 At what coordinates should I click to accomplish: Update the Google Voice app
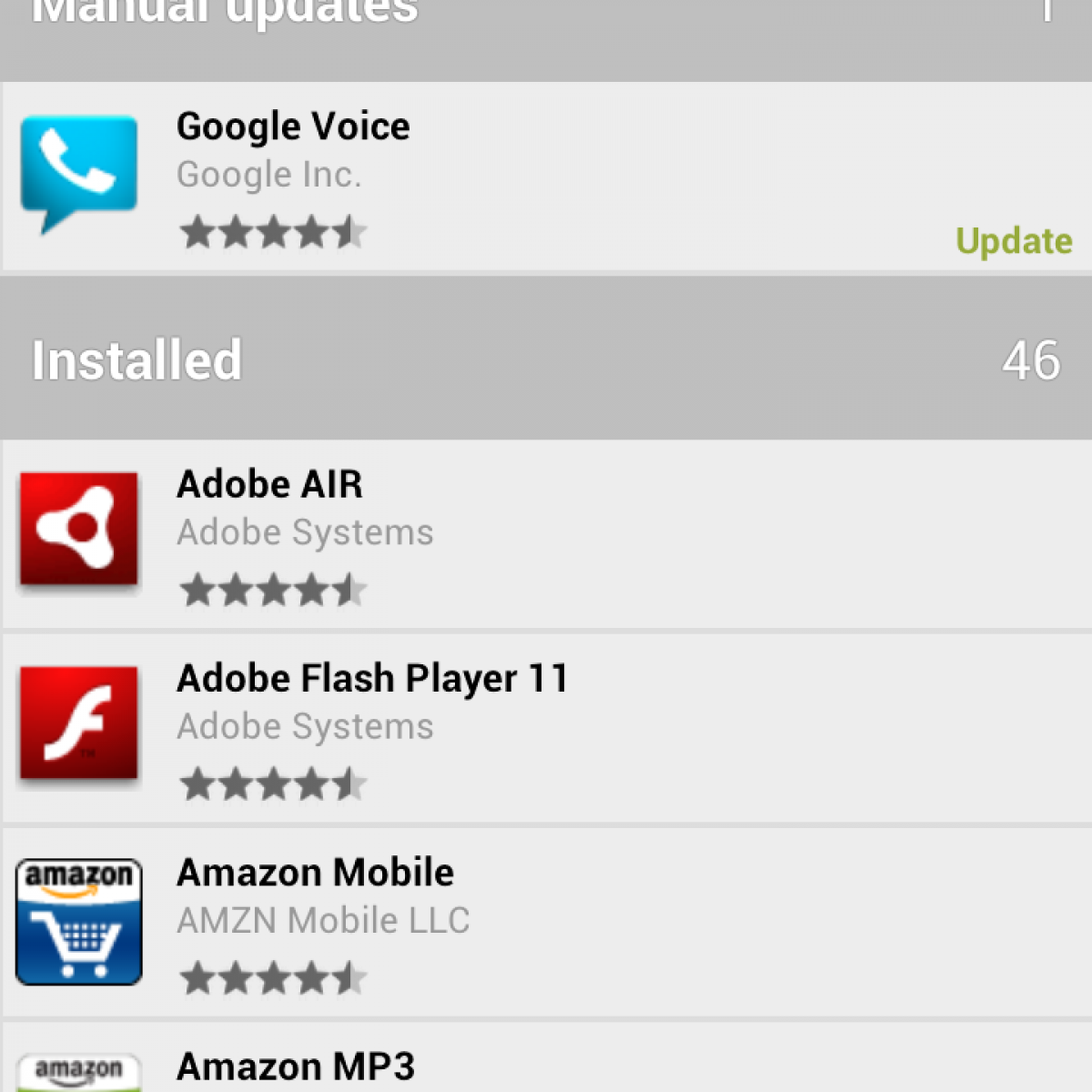coord(1013,241)
